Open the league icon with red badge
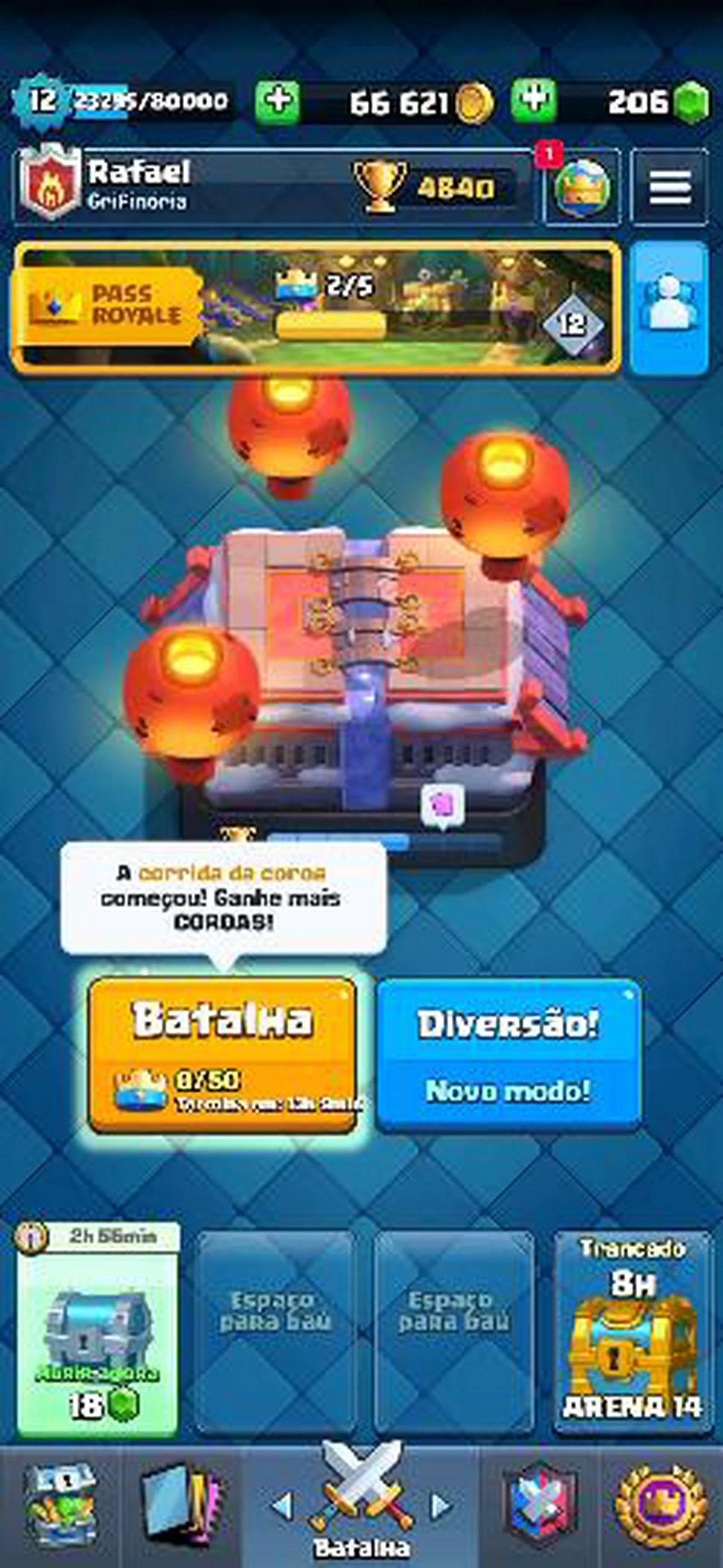The width and height of the screenshot is (723, 1568). pyautogui.click(x=581, y=188)
